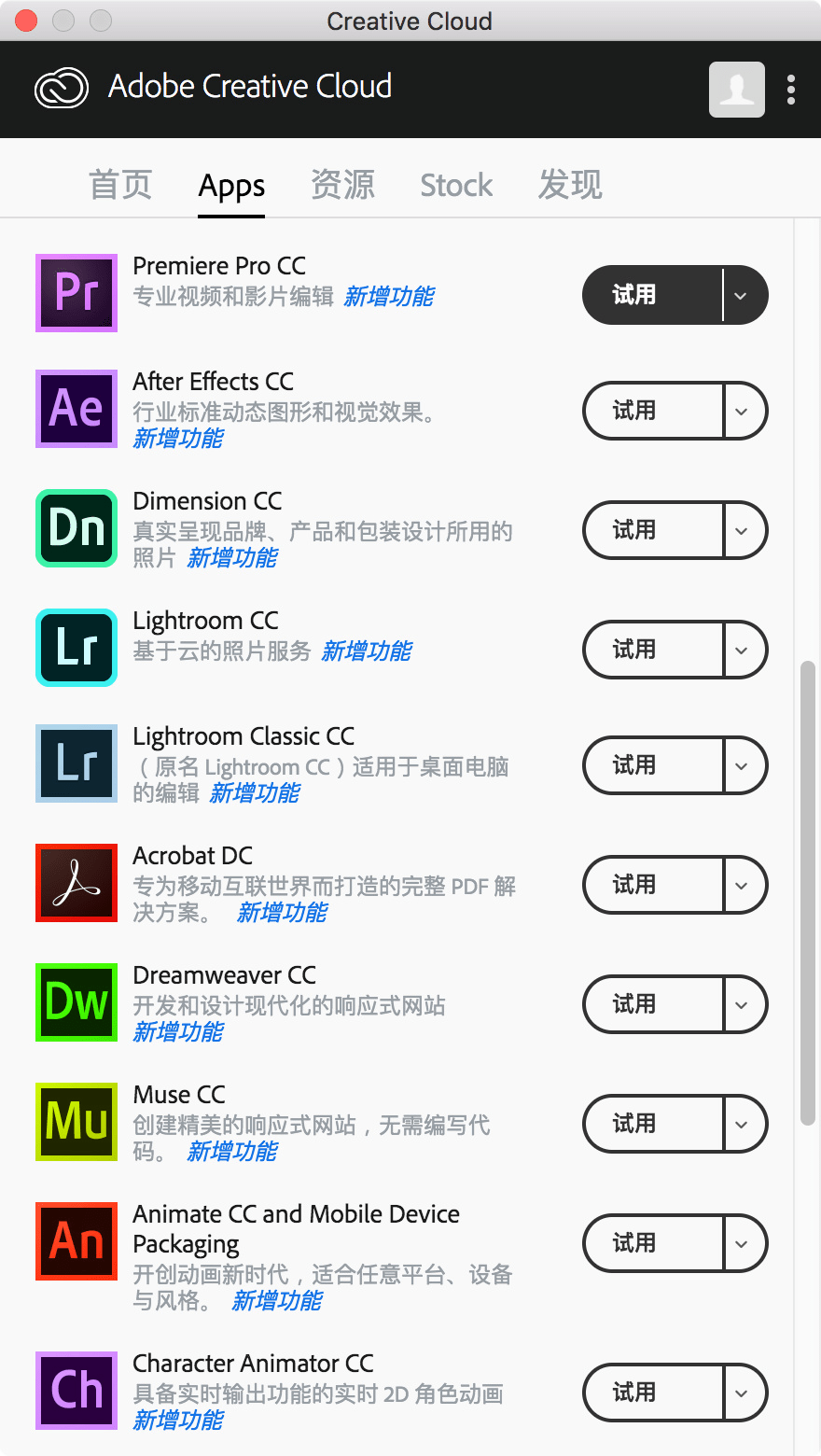Screen dimensions: 821x1456
Task: Open the user profile avatar
Action: (736, 90)
